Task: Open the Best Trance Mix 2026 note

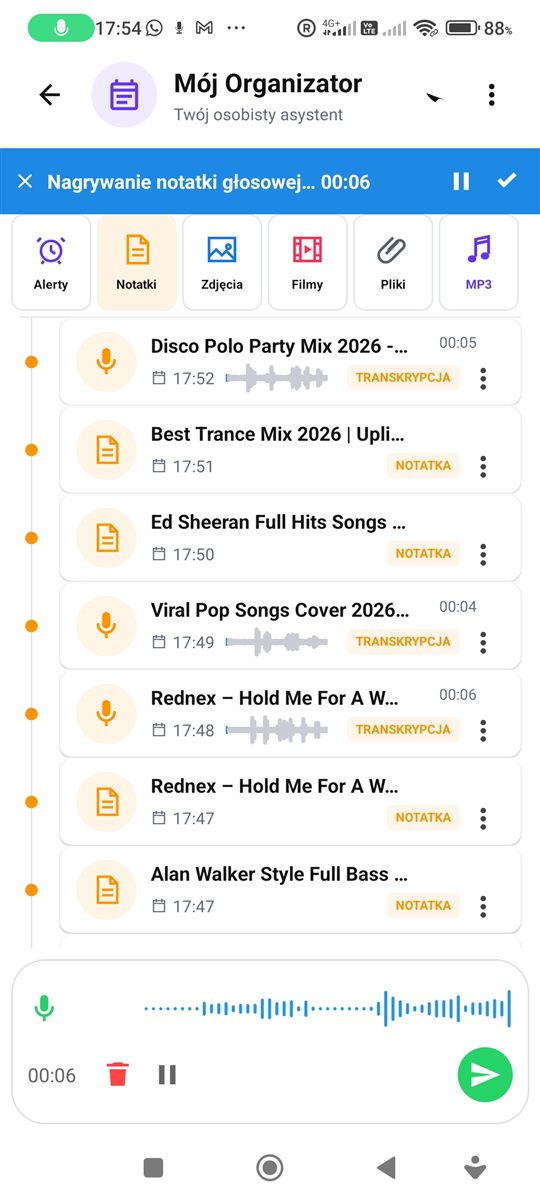Action: coord(290,450)
